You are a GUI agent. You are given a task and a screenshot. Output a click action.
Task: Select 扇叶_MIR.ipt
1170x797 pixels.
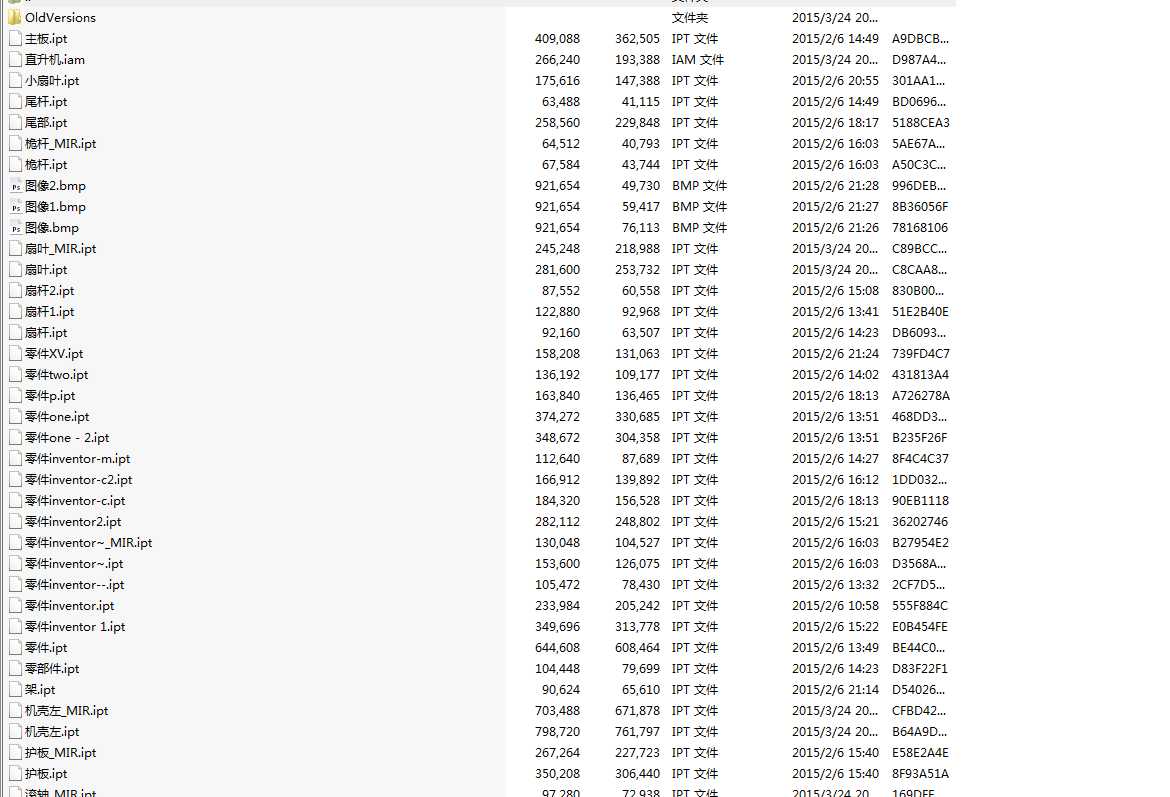point(60,248)
